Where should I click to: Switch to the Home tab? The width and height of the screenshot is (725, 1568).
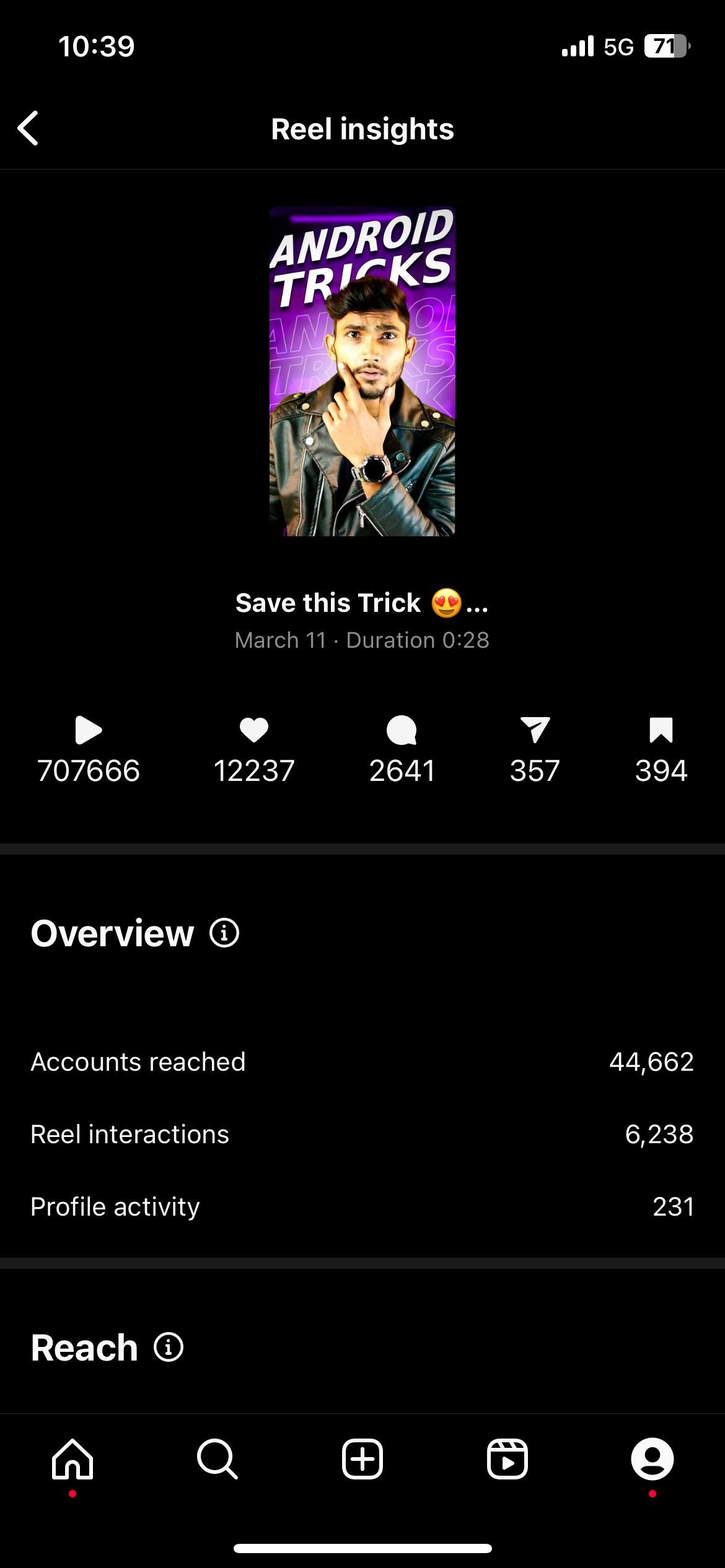(x=72, y=1459)
